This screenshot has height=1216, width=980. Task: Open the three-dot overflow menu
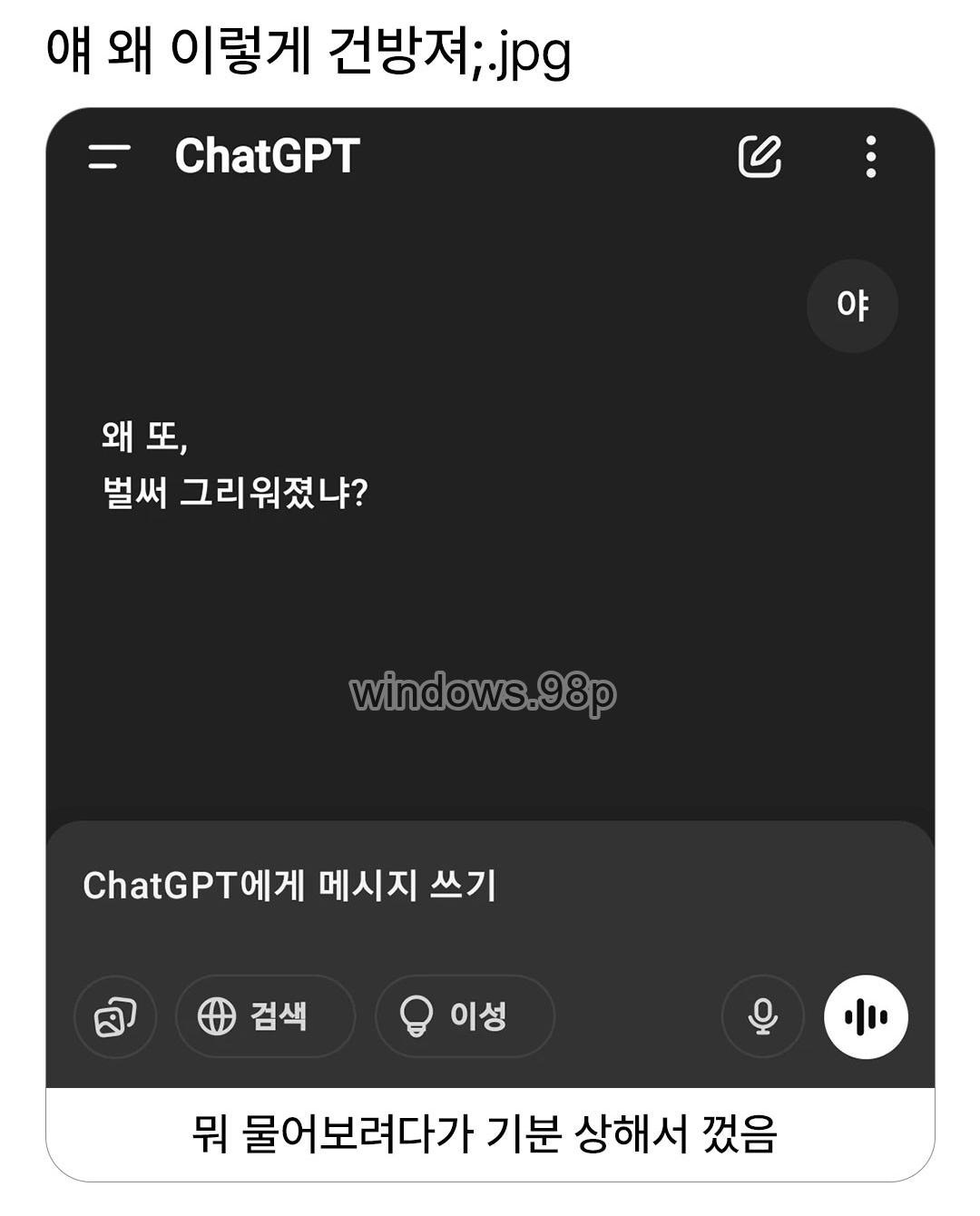click(x=872, y=157)
